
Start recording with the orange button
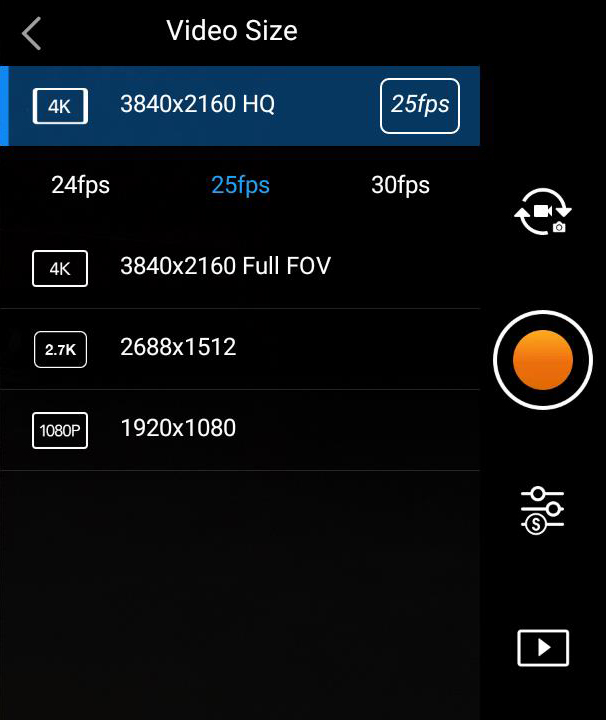(x=543, y=361)
